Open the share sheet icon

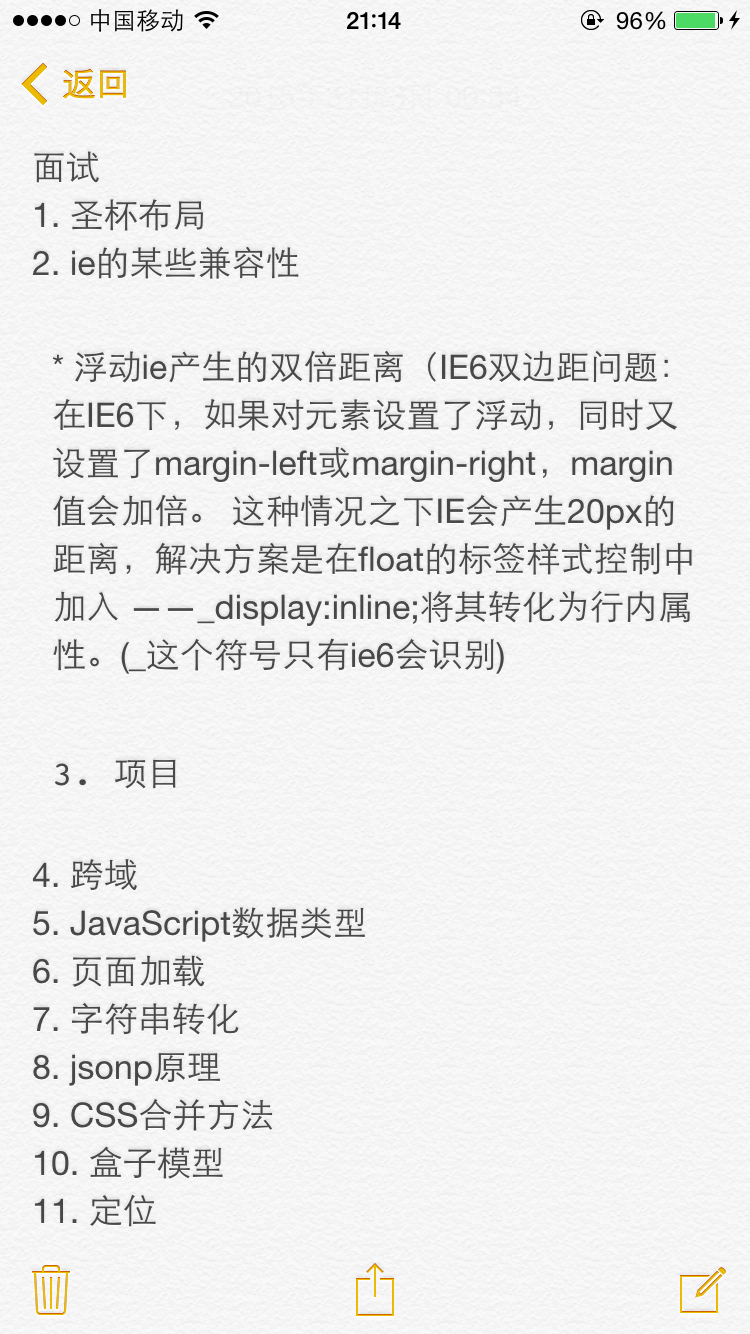(375, 1289)
